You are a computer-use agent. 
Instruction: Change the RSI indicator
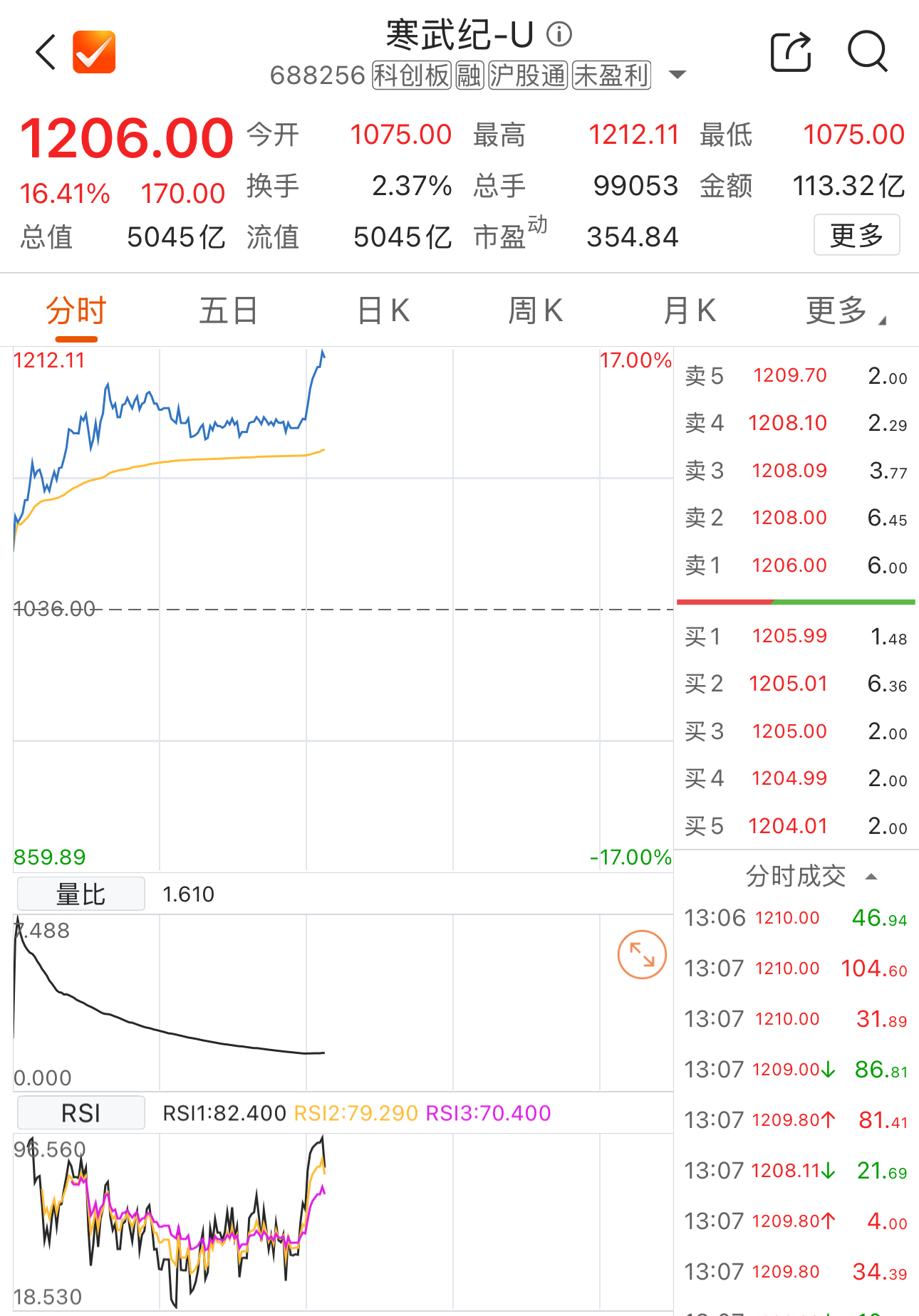point(81,1113)
